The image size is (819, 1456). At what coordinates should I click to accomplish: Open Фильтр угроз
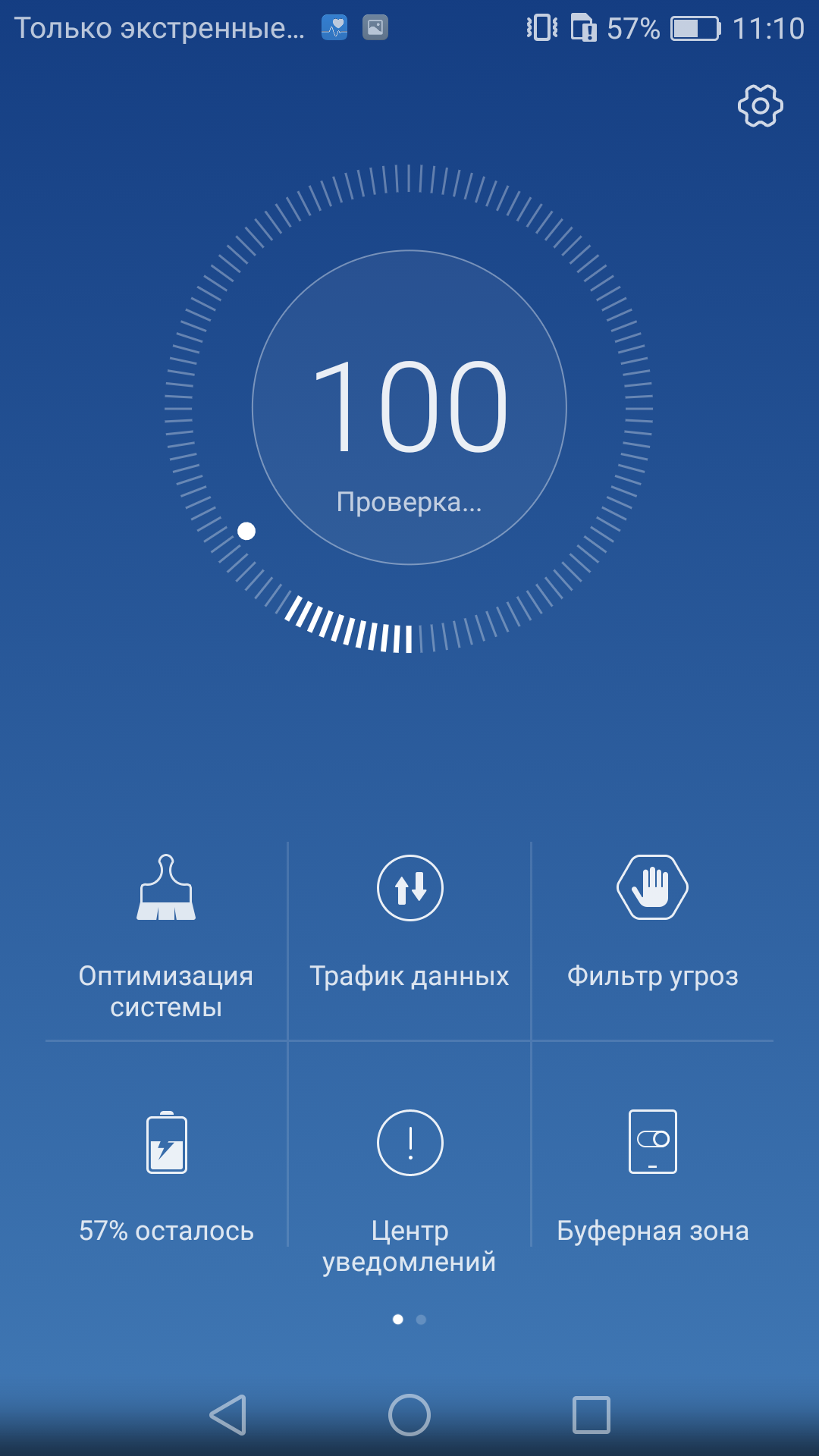click(x=652, y=940)
